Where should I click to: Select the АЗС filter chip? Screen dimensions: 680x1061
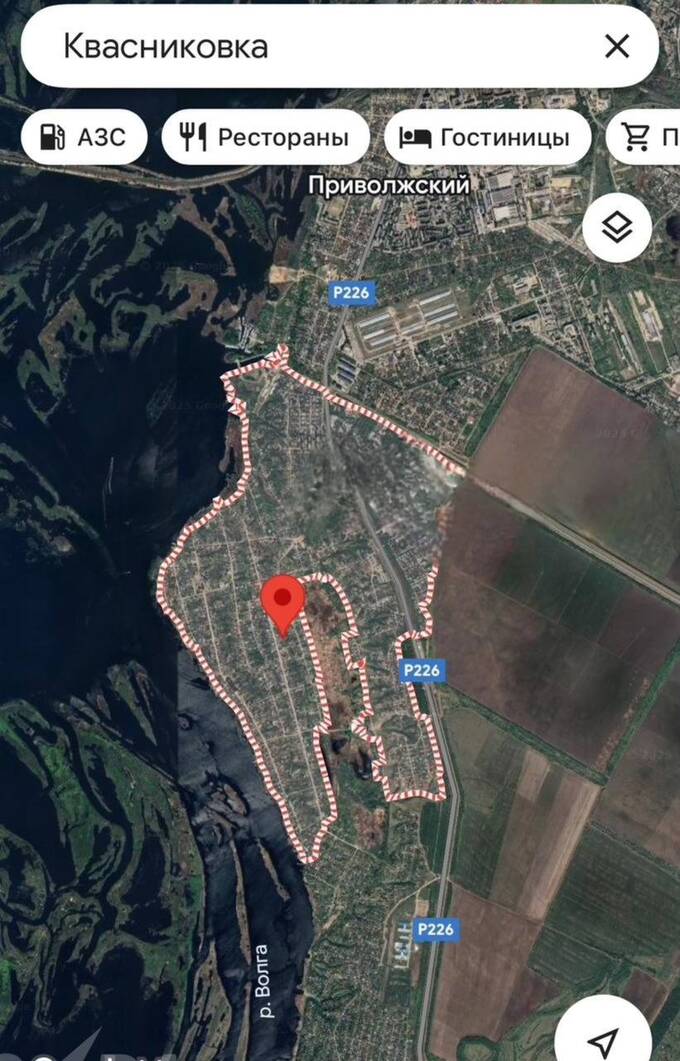point(83,137)
